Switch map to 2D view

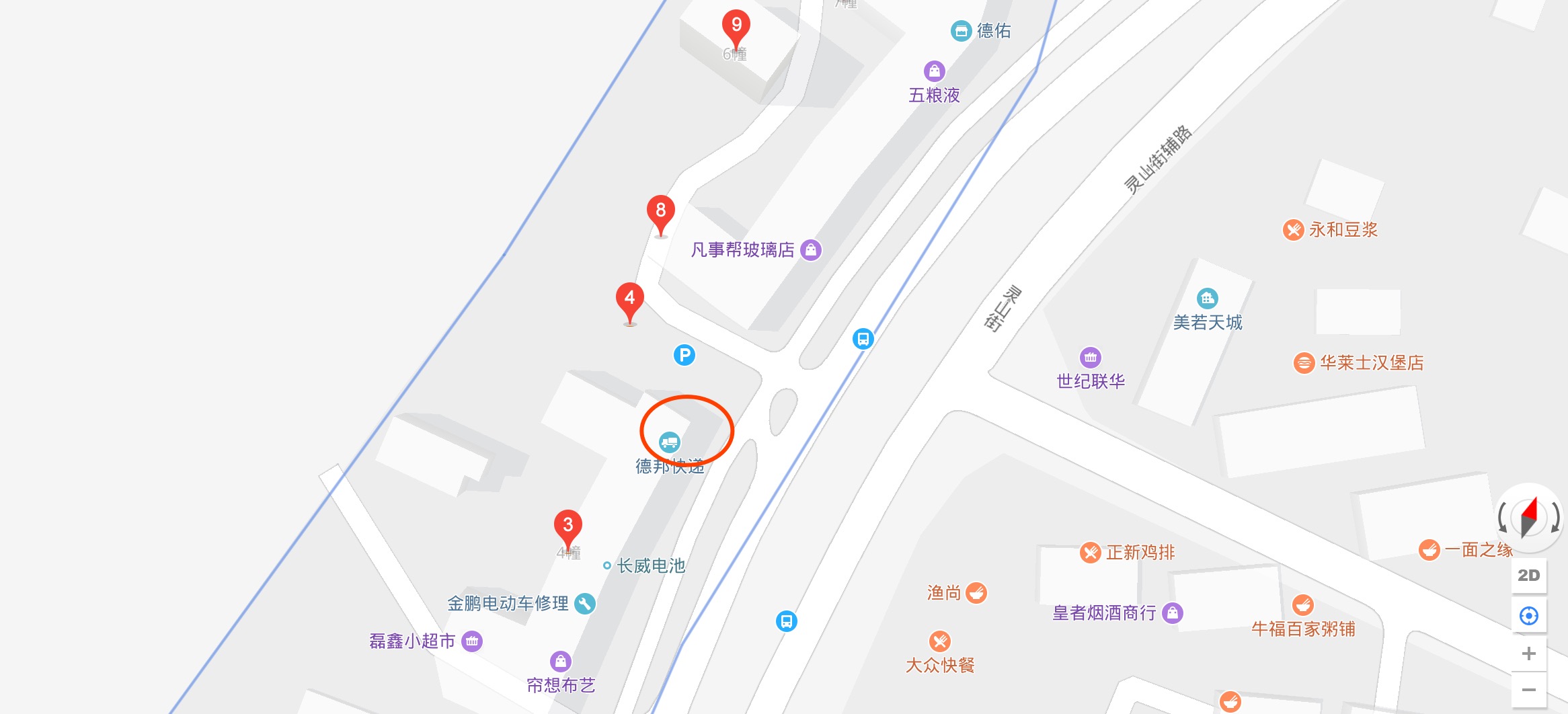1528,576
